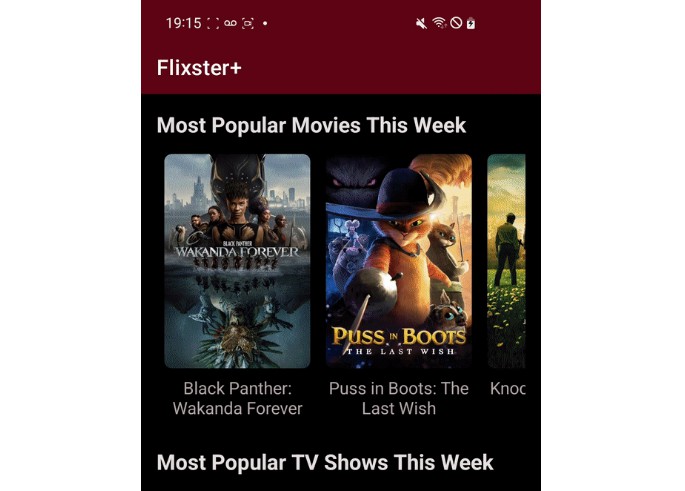The width and height of the screenshot is (685, 491).
Task: Open the Black Panther: Wakanda Forever poster
Action: coord(237,261)
